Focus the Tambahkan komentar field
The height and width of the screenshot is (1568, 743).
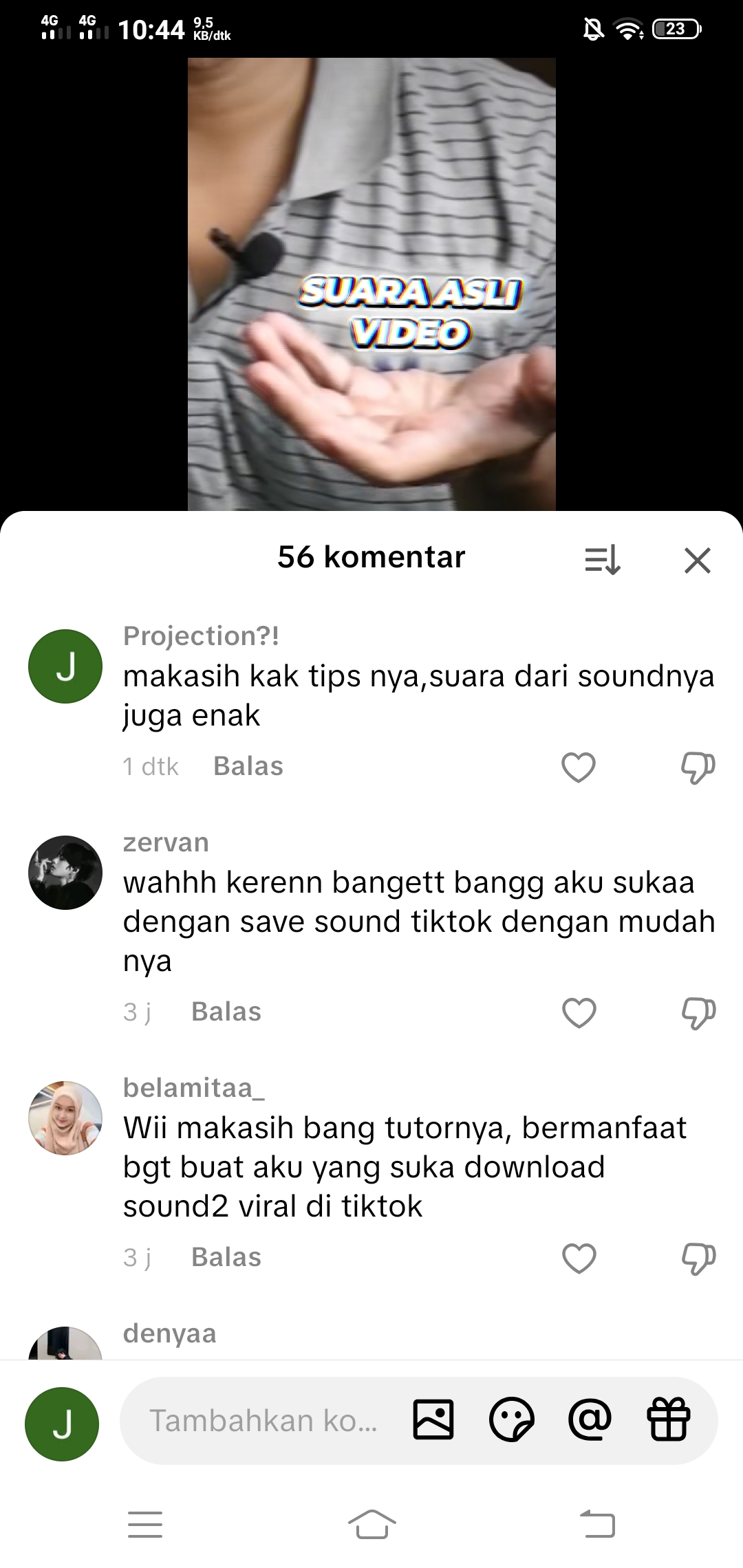[263, 1421]
